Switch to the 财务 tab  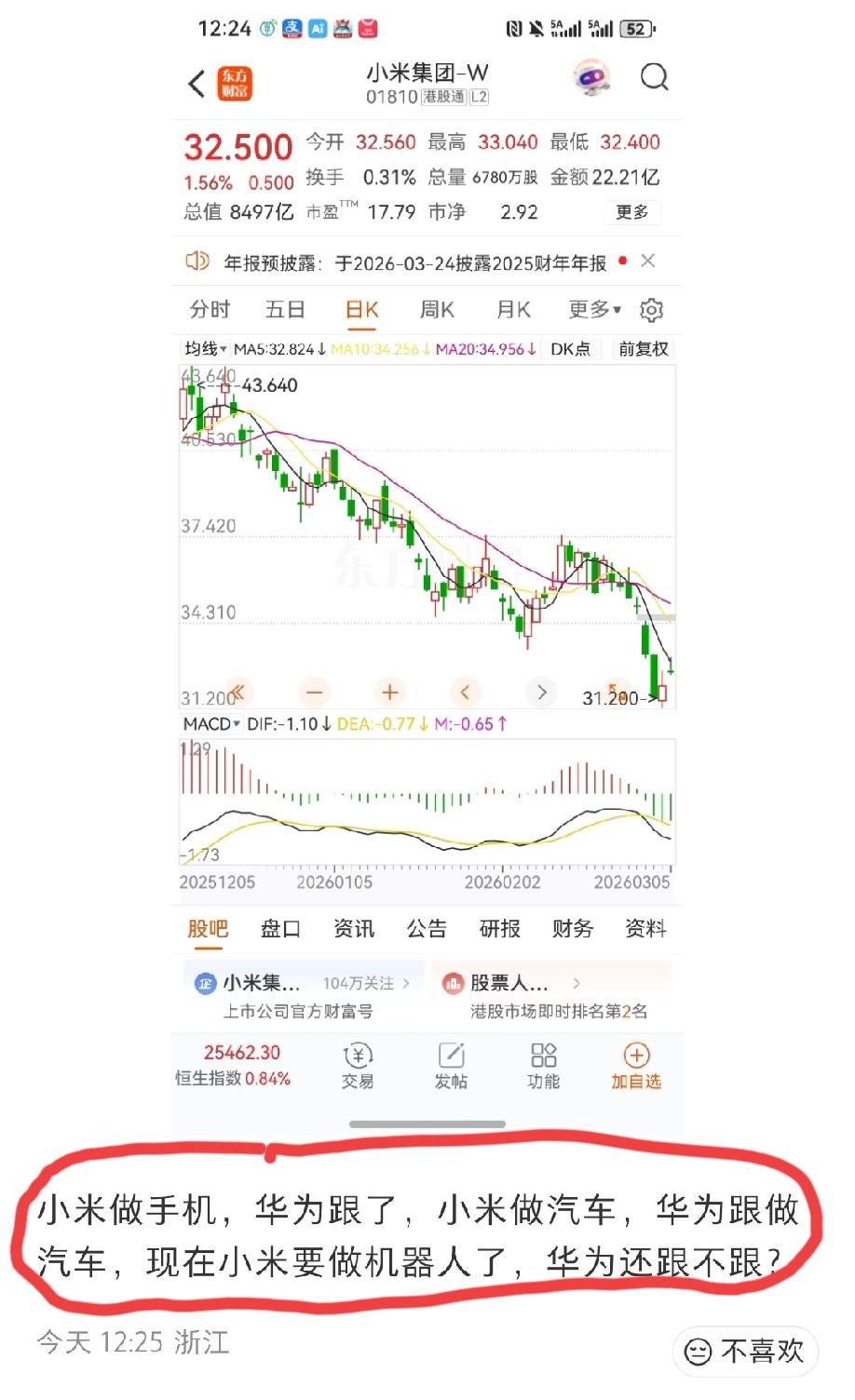[x=571, y=928]
